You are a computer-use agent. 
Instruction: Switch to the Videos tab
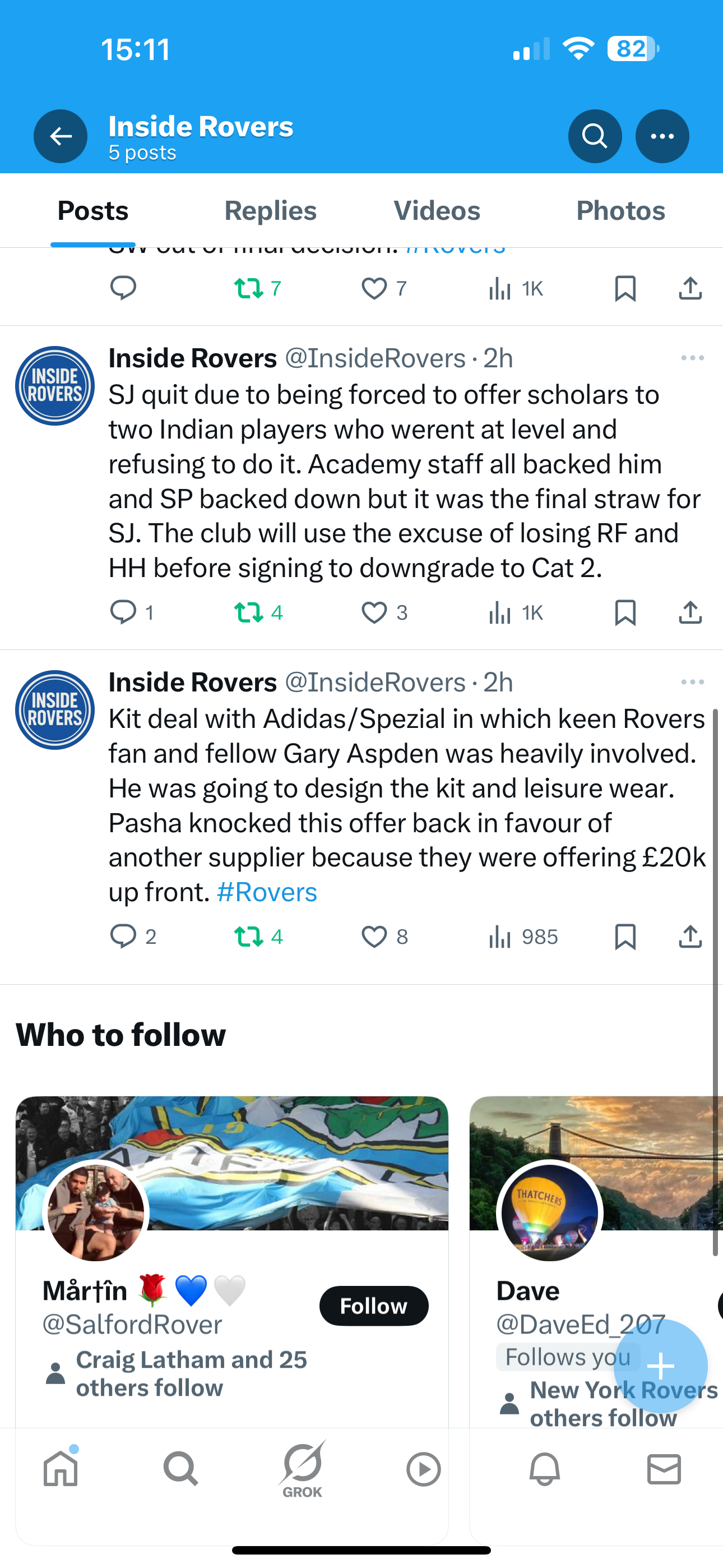click(437, 211)
